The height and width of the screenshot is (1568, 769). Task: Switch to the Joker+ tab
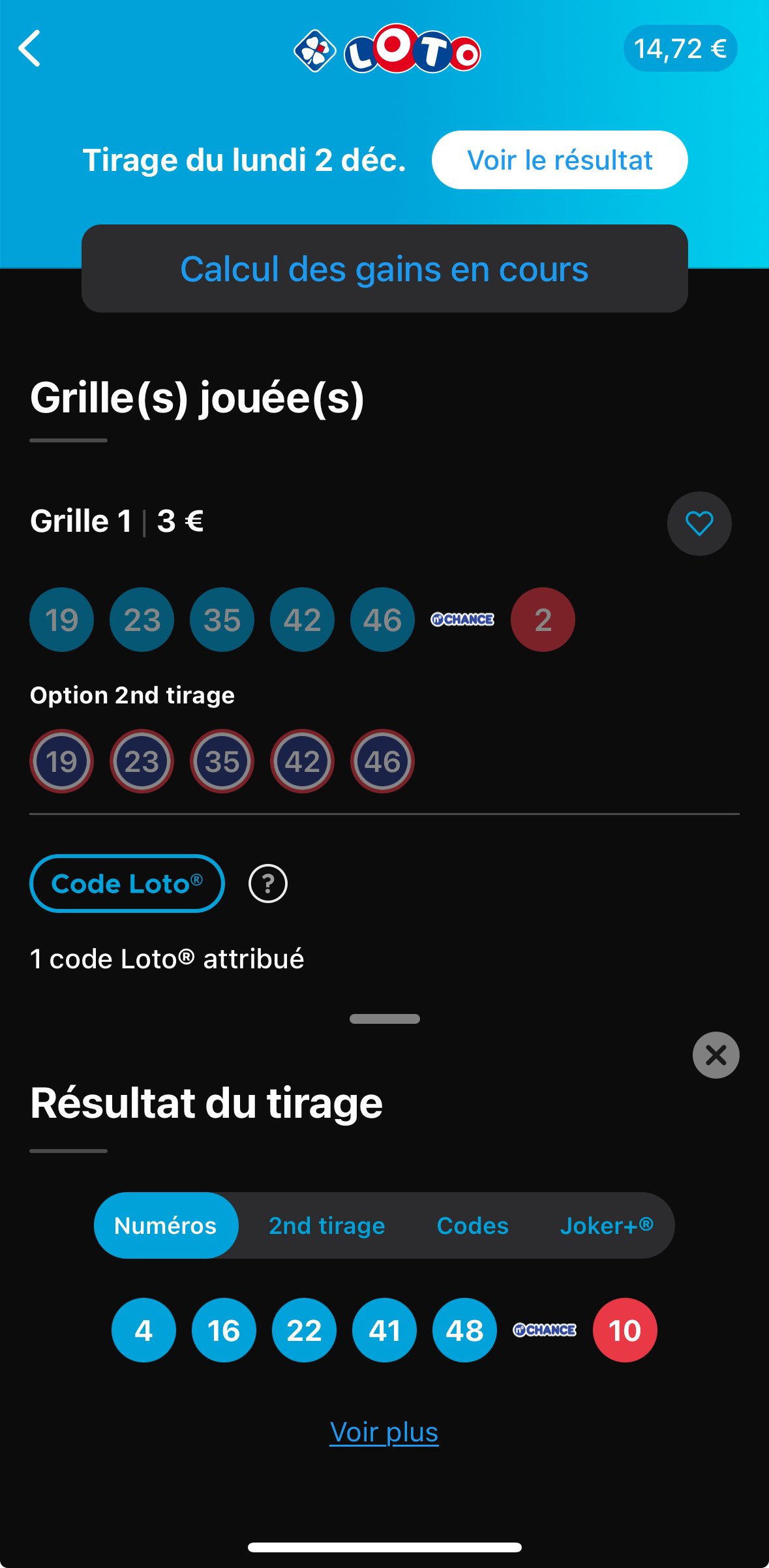pyautogui.click(x=607, y=1225)
